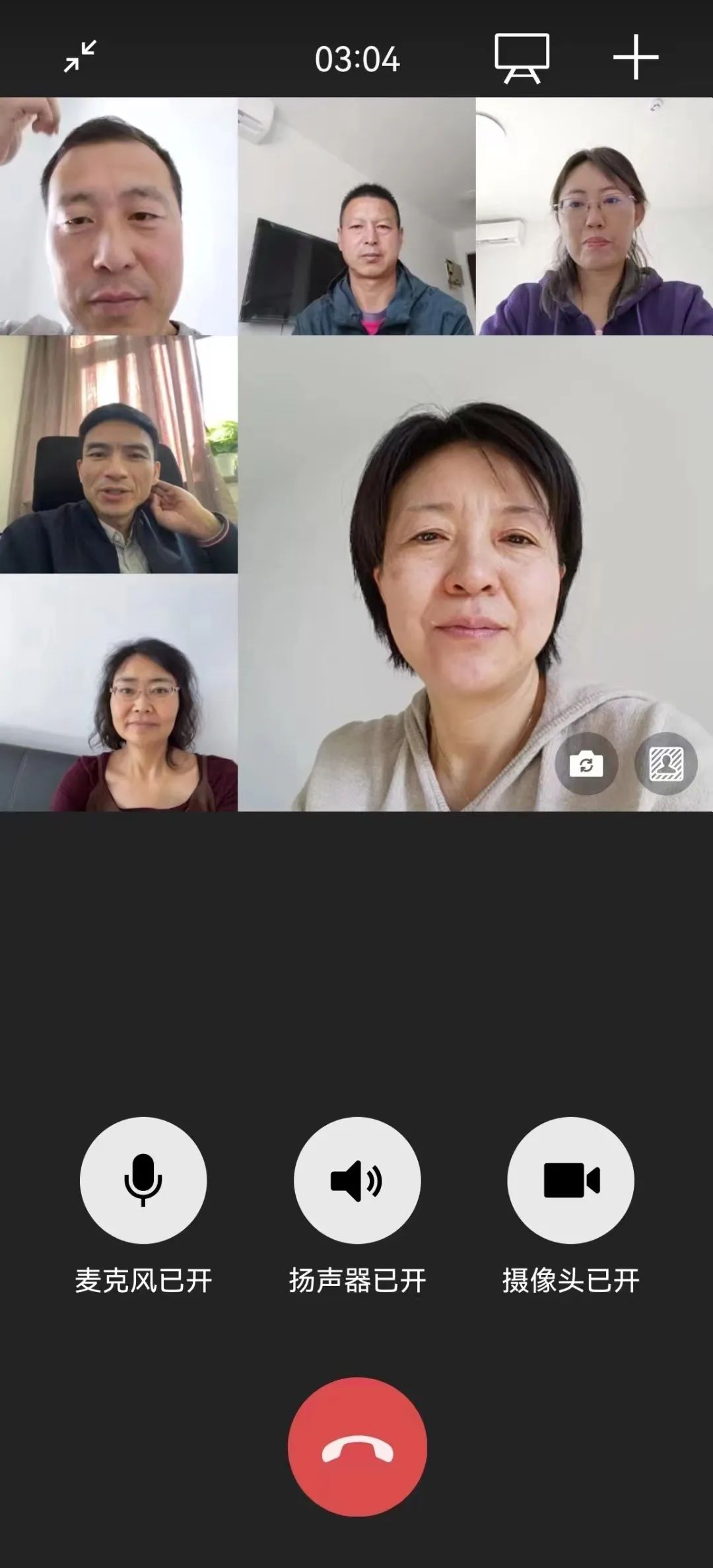The width and height of the screenshot is (713, 1568).
Task: Open the virtual background option
Action: 665,765
